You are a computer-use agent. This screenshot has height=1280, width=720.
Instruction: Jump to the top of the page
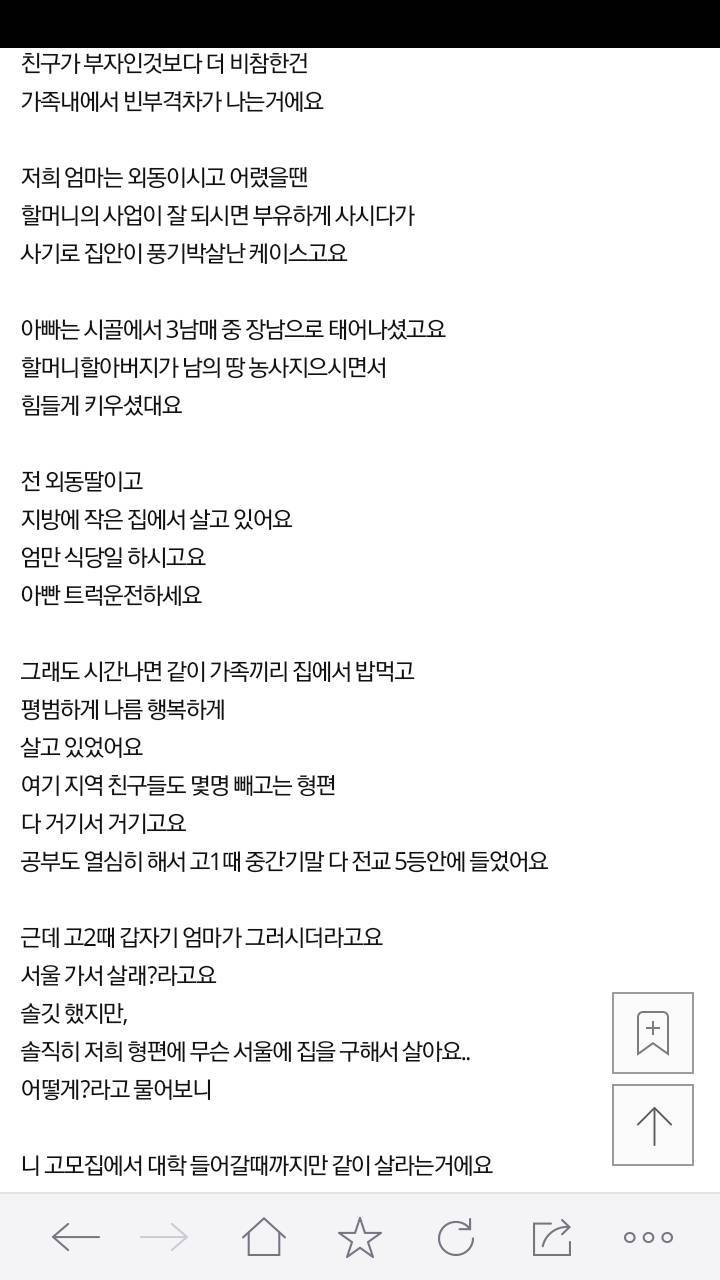point(652,1125)
